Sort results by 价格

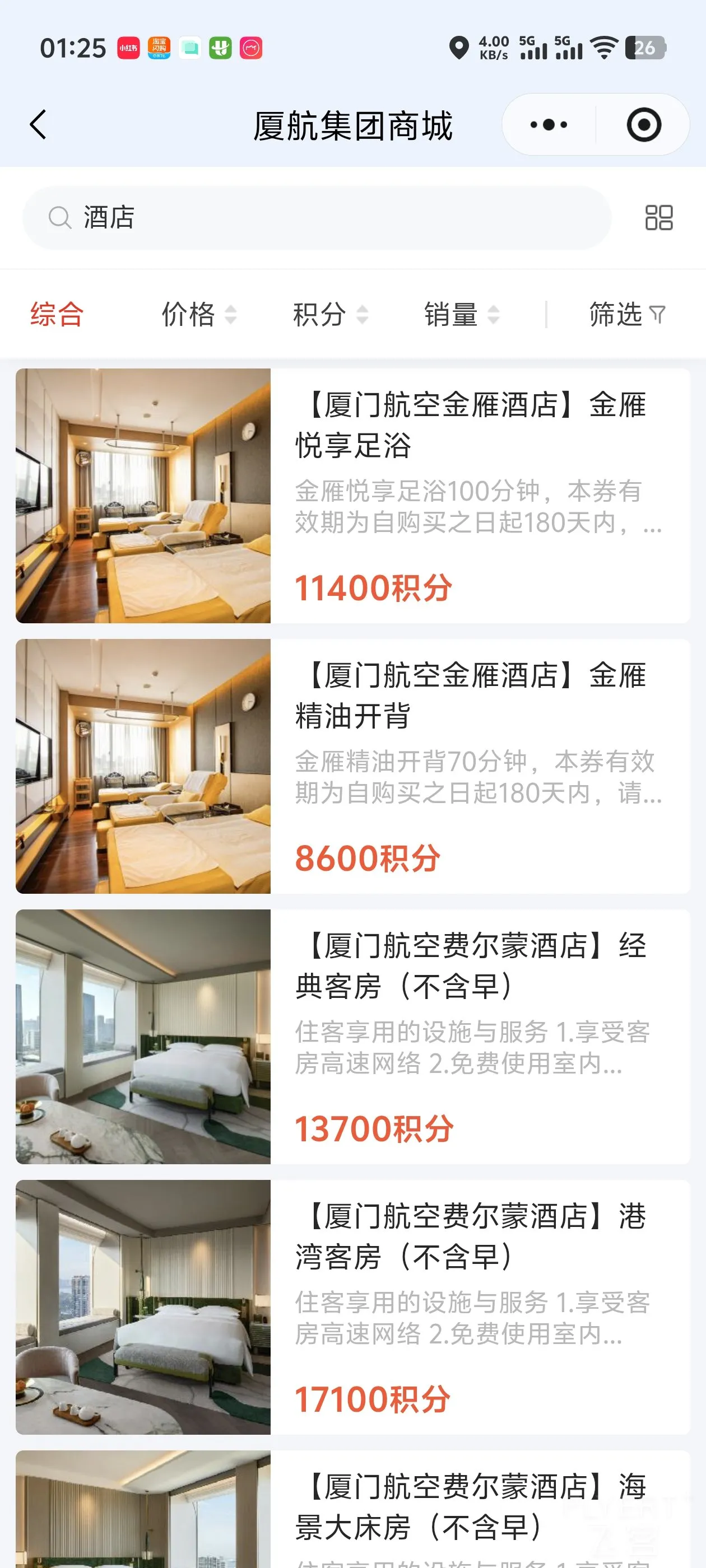[198, 315]
